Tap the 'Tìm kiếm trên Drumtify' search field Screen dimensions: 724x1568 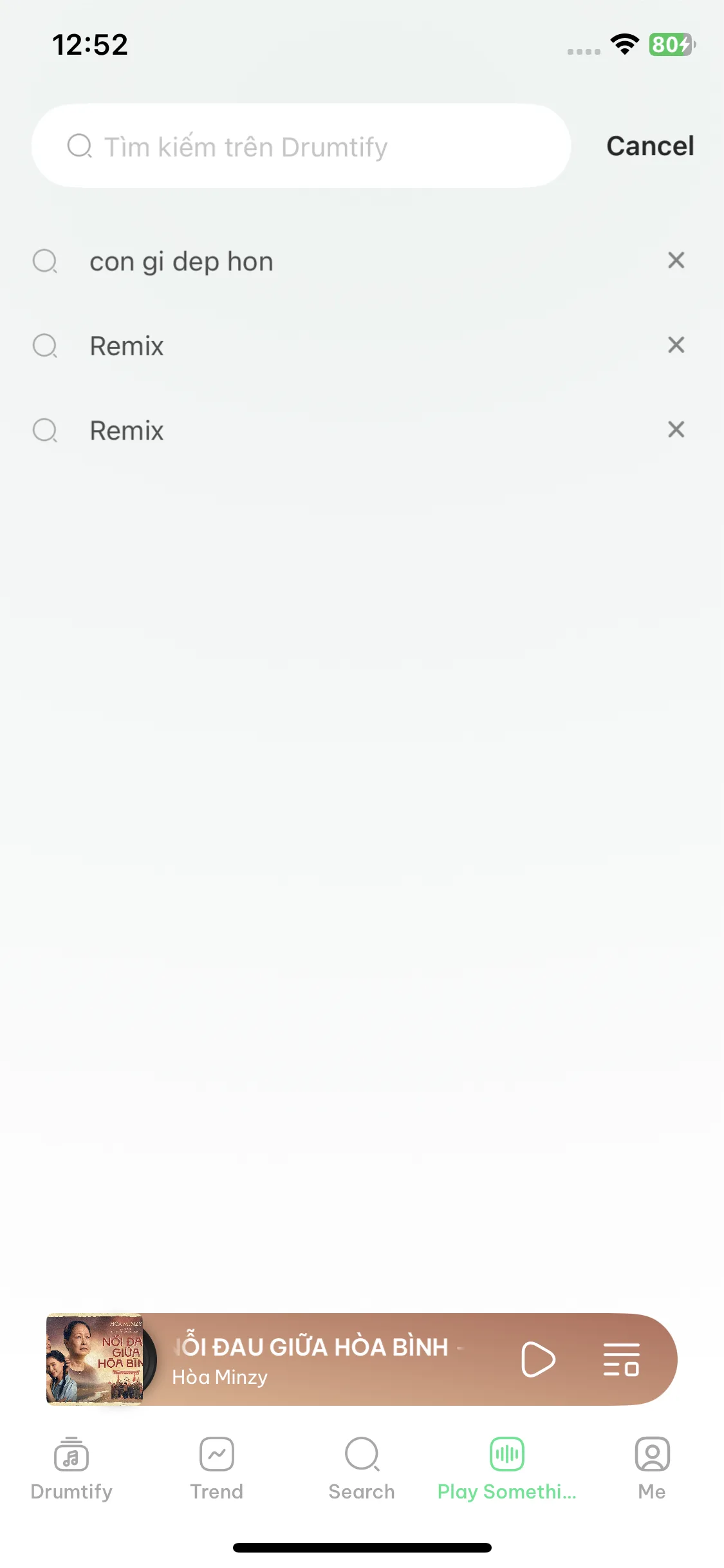click(x=302, y=146)
